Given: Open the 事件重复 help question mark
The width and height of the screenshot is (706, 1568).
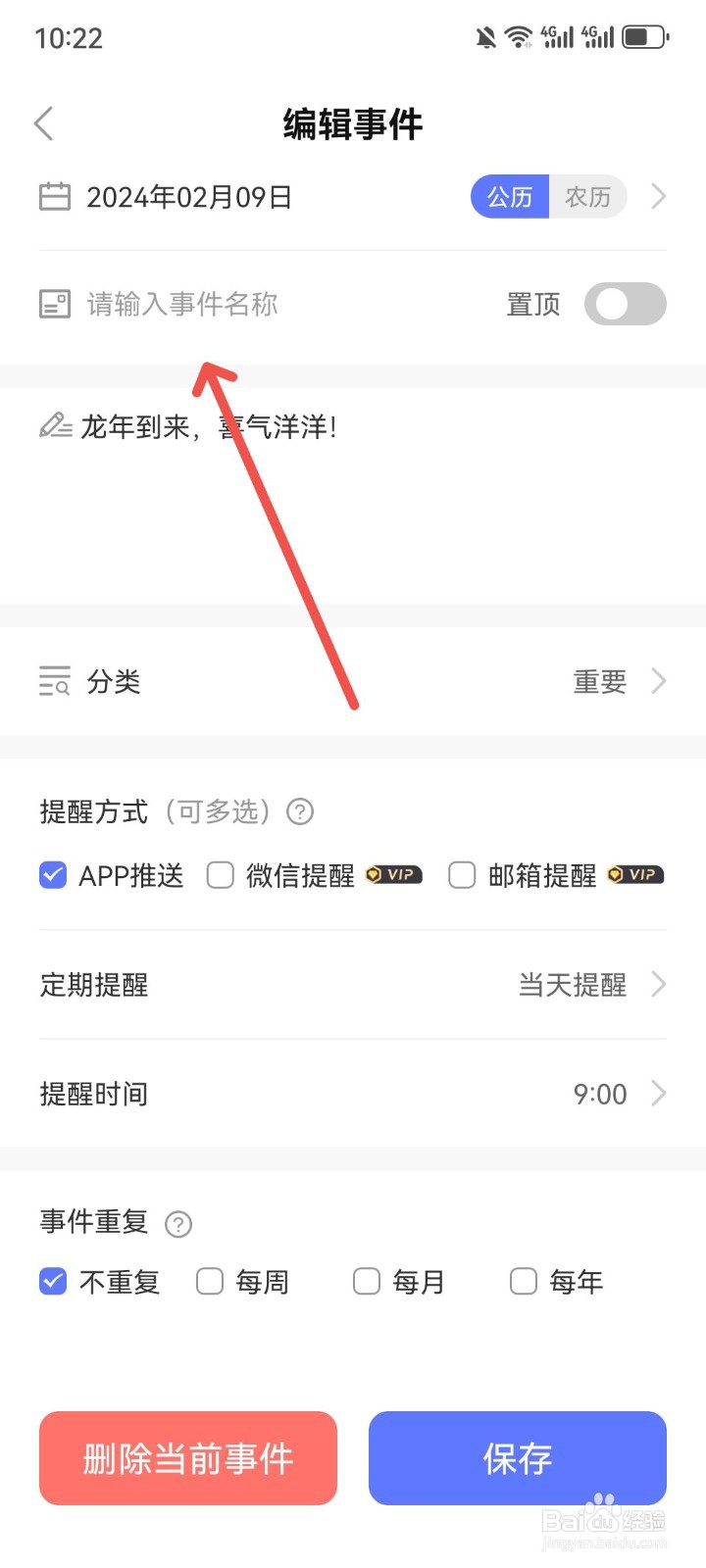Looking at the screenshot, I should coord(178,1224).
